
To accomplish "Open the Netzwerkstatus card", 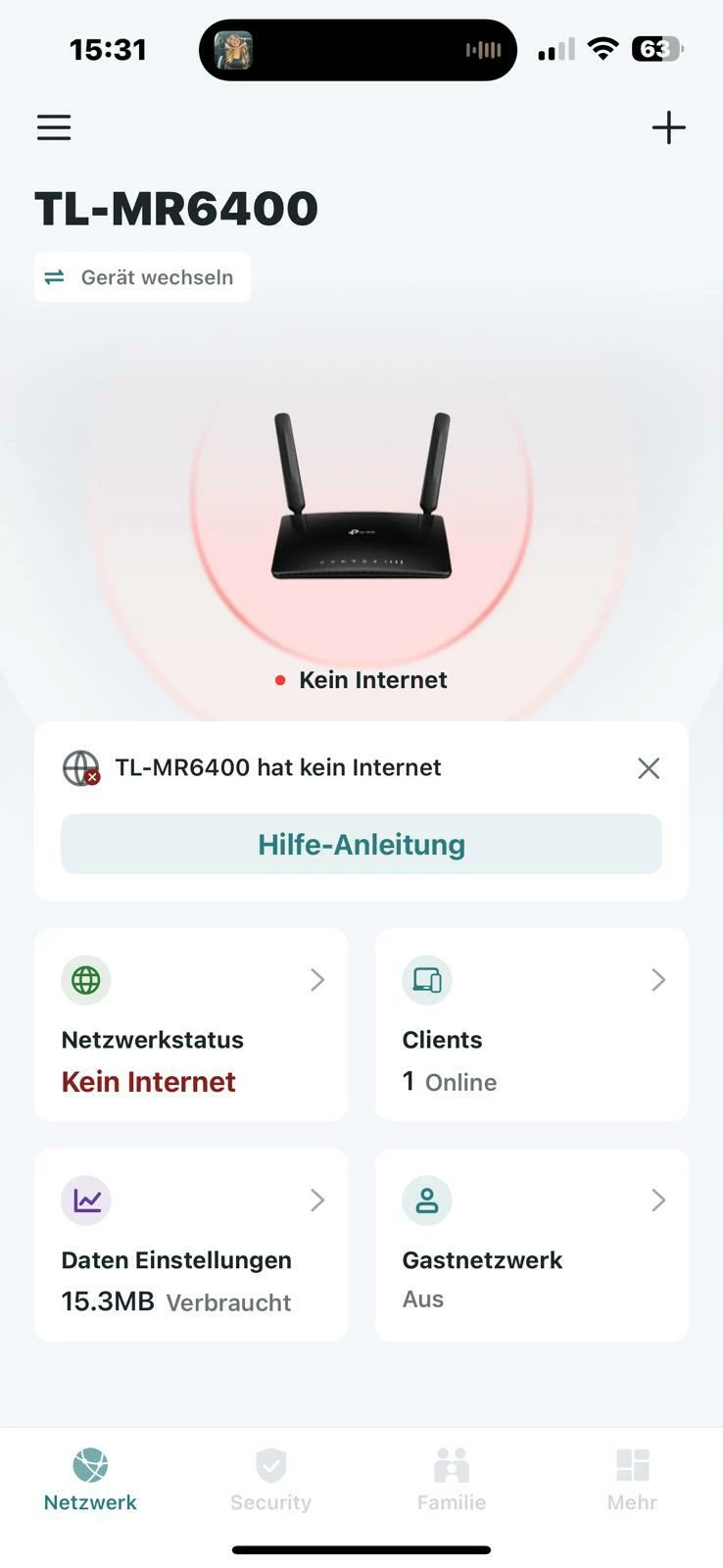I will click(x=191, y=1024).
